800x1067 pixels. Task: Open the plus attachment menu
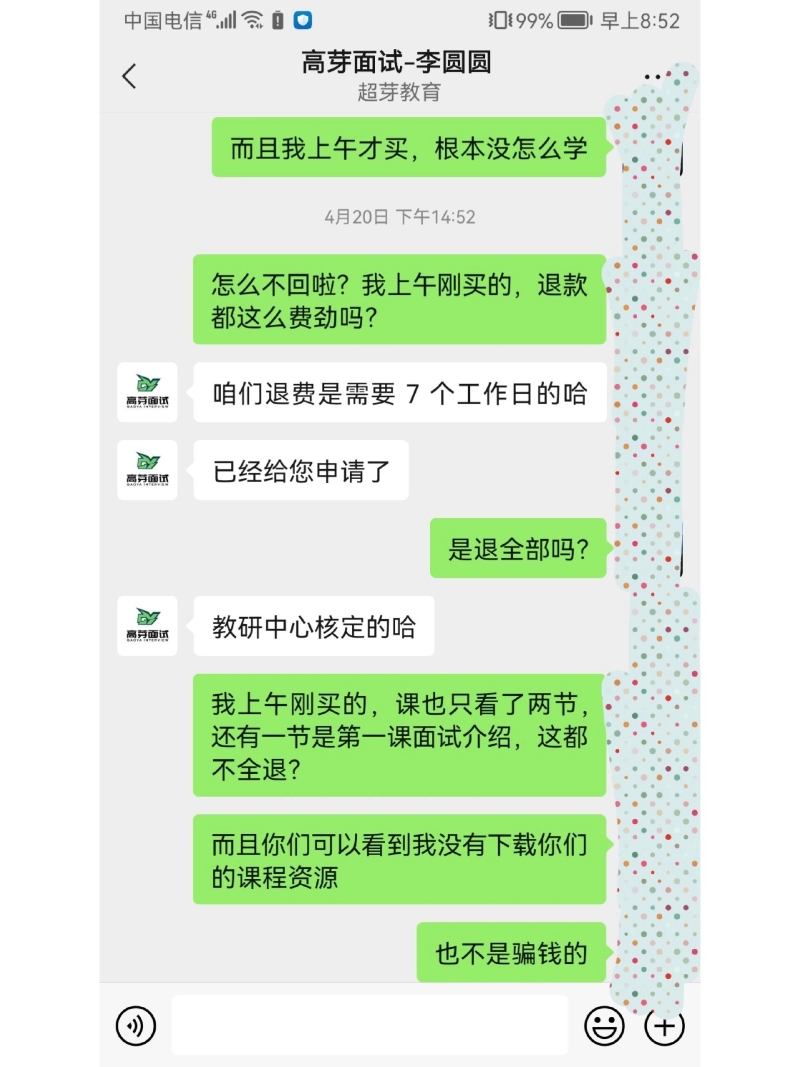[665, 1025]
